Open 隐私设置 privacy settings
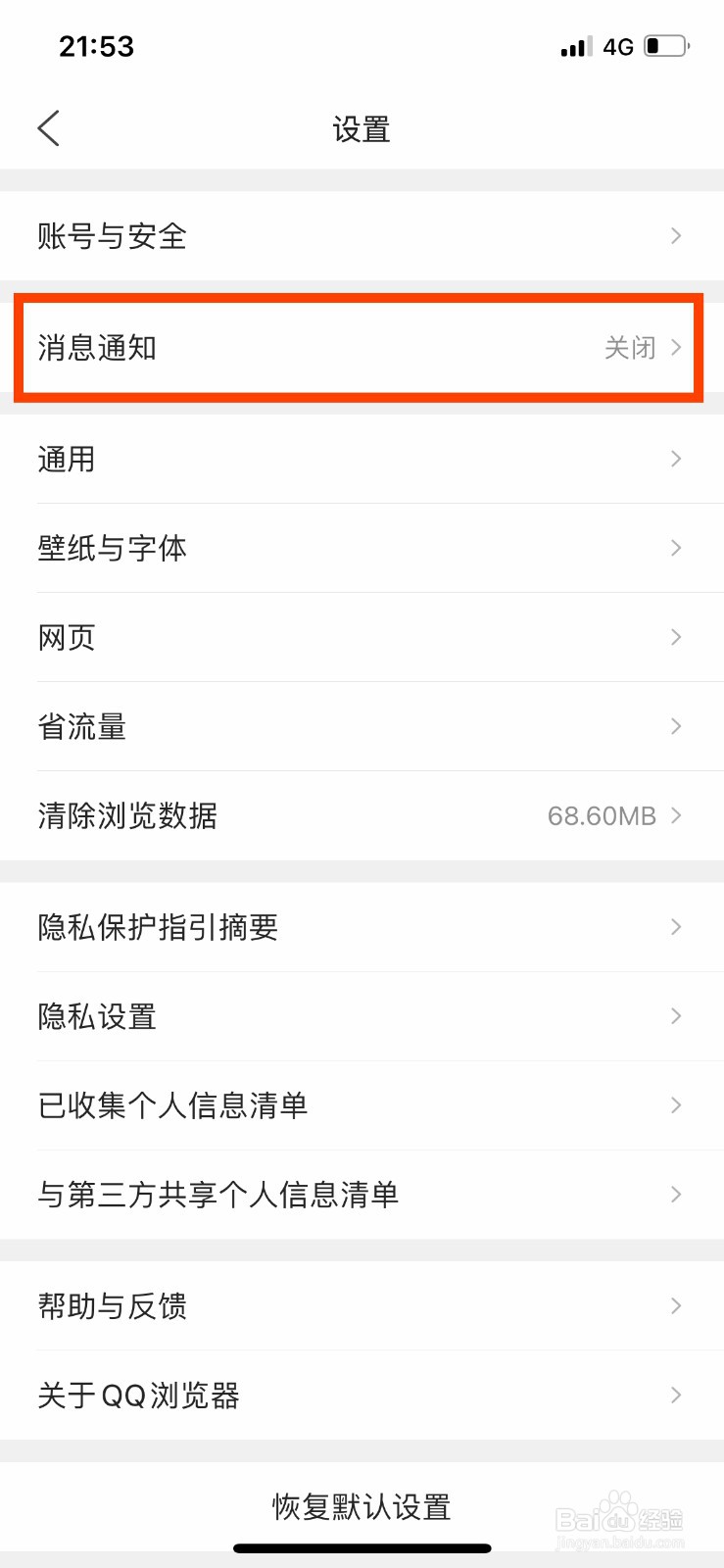Image resolution: width=724 pixels, height=1568 pixels. tap(362, 1016)
